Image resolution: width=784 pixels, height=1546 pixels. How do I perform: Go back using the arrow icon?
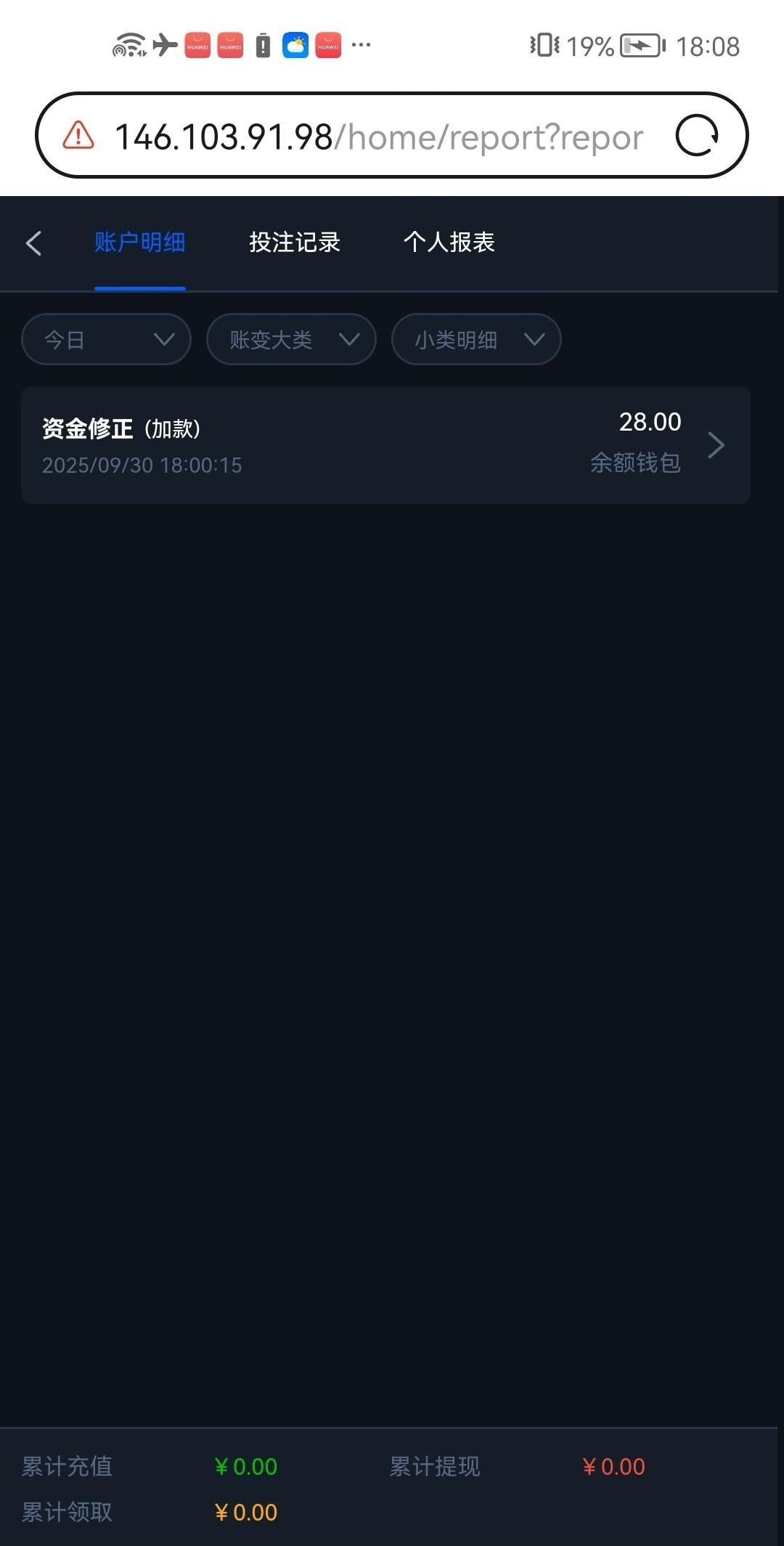(33, 243)
